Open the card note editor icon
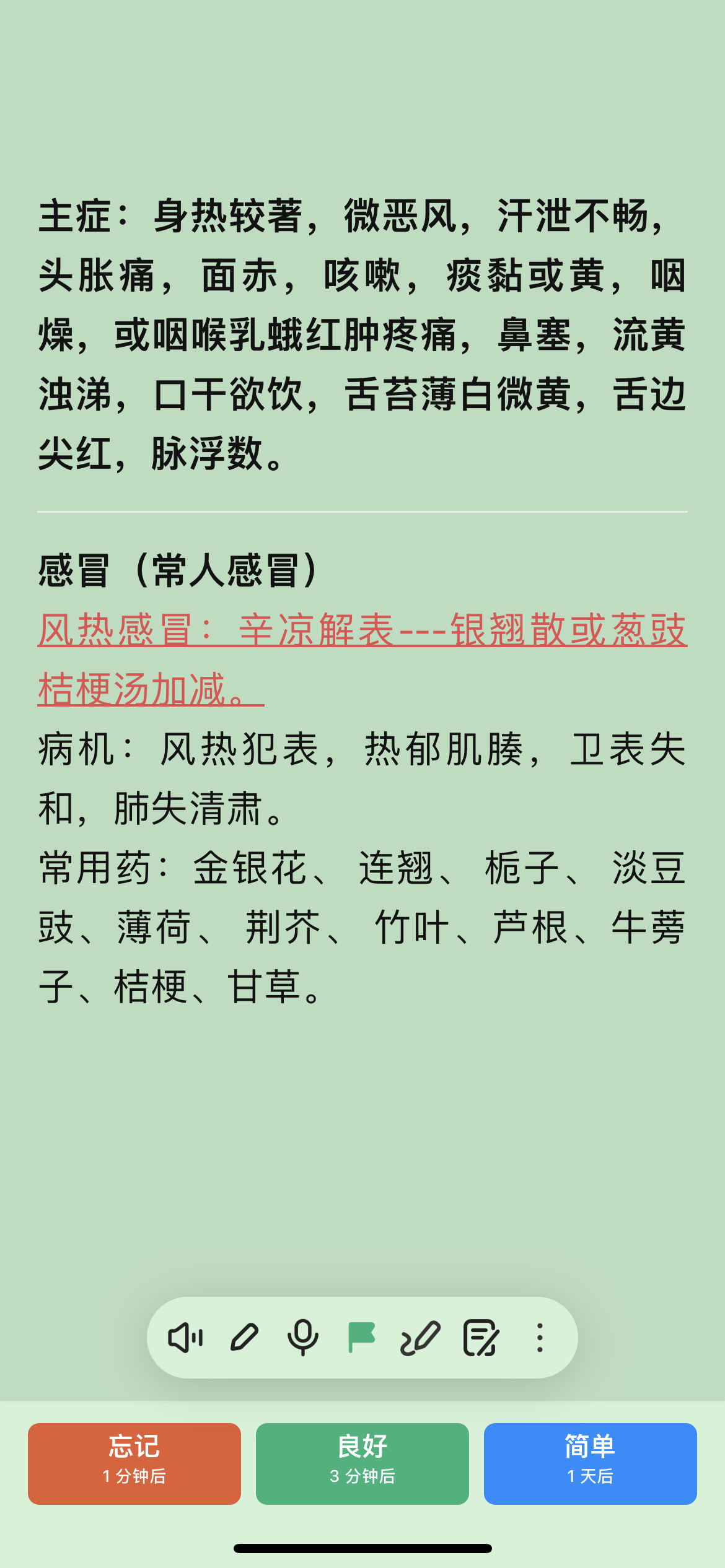The image size is (725, 1568). tap(480, 1338)
